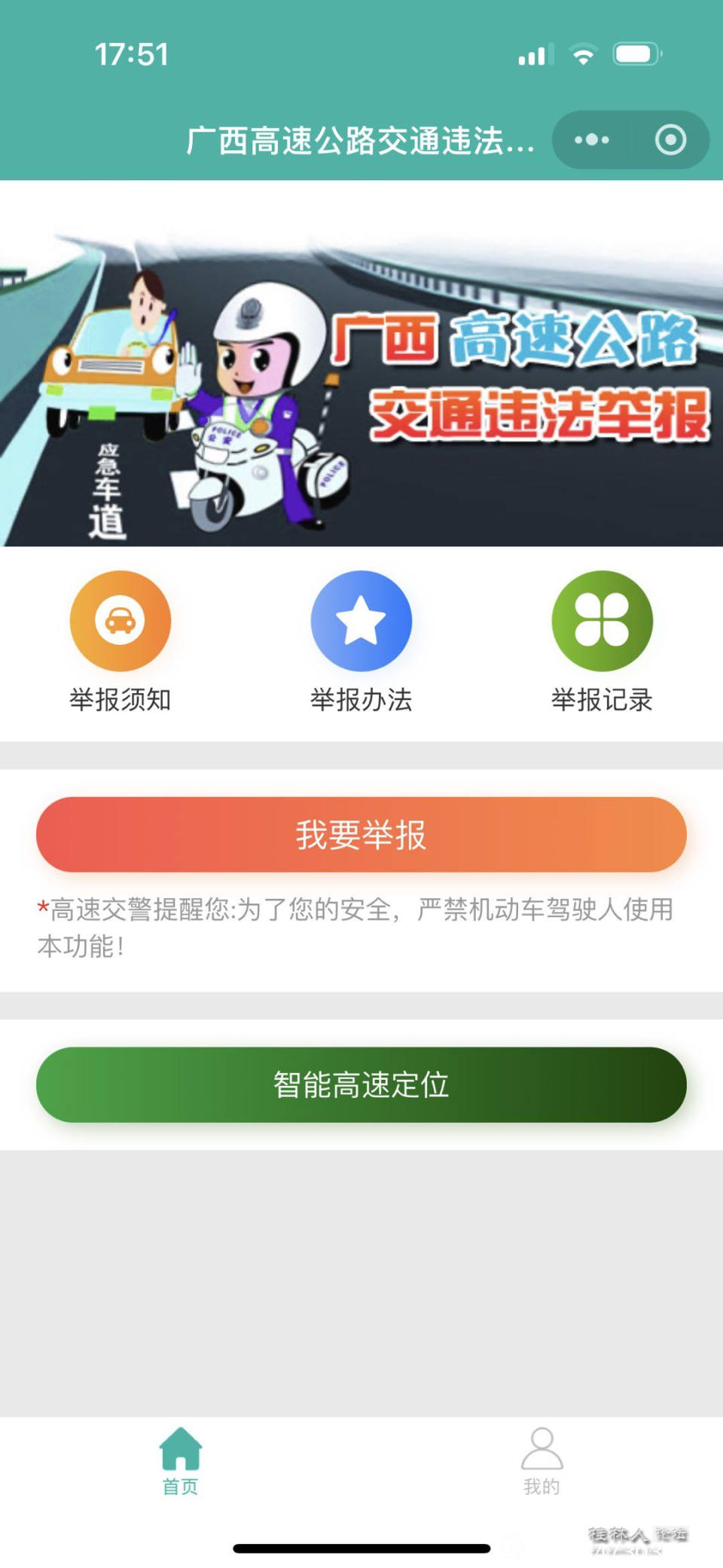This screenshot has width=723, height=1568.
Task: Switch to the 我的 tab
Action: (541, 1460)
